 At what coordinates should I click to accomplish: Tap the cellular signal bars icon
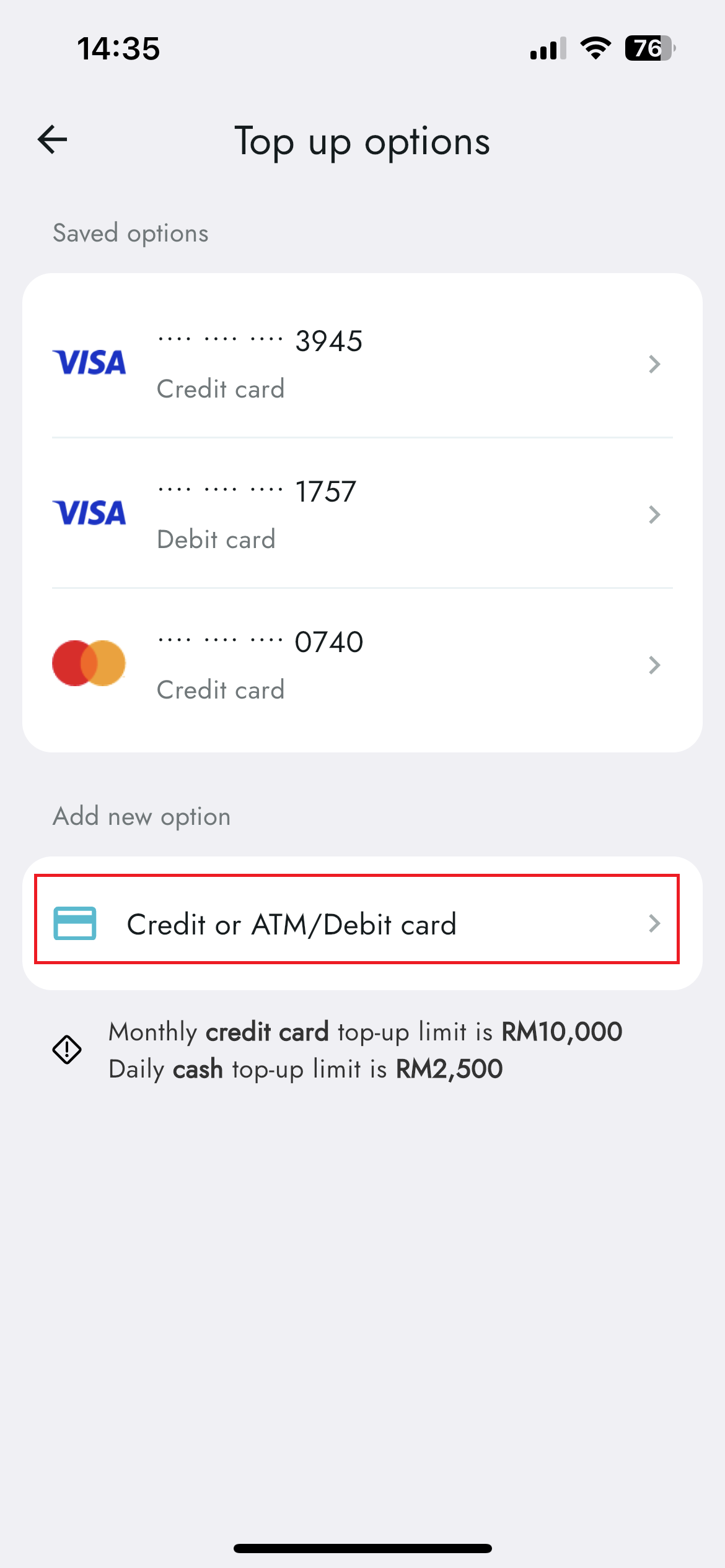548,48
